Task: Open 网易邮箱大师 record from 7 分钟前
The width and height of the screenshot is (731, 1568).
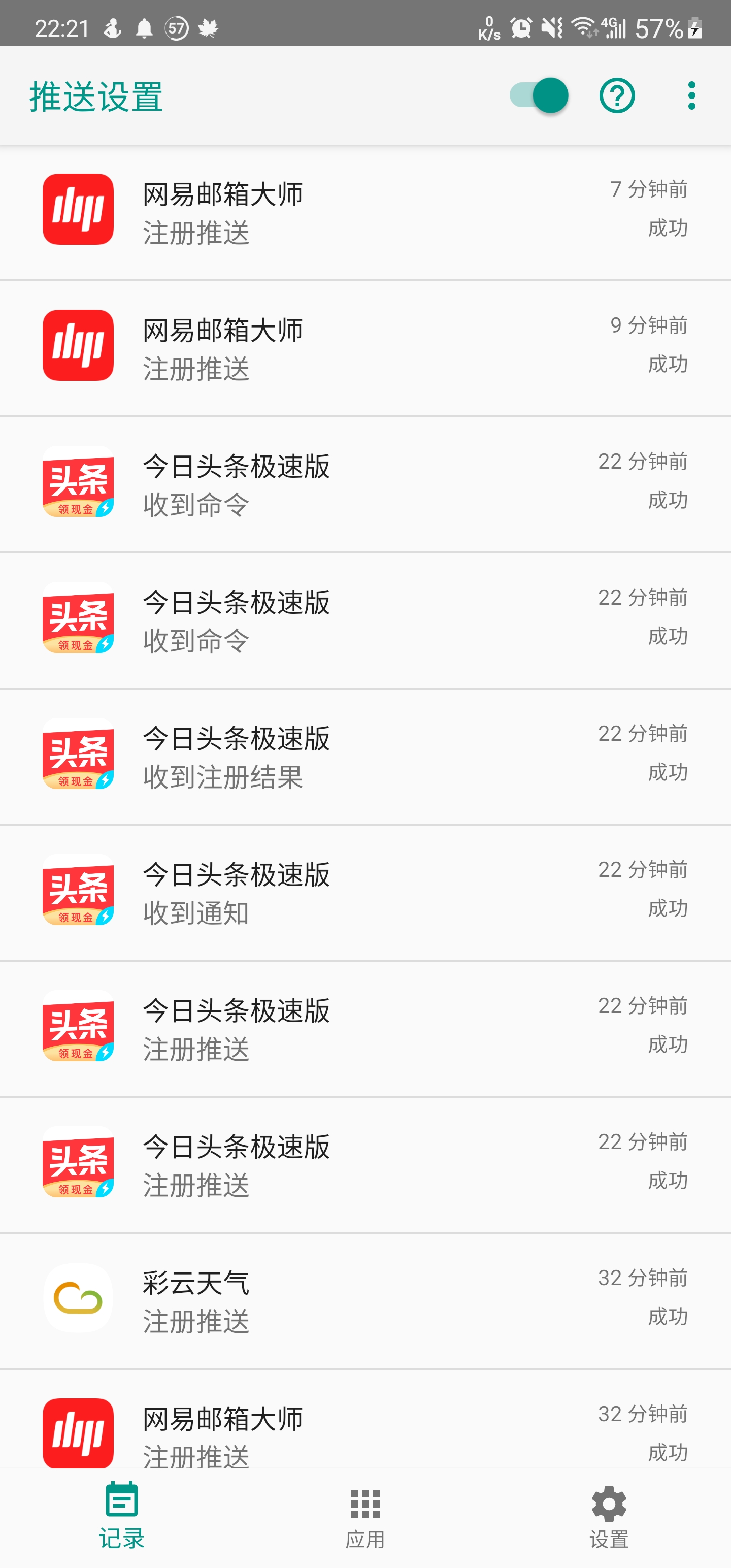Action: click(x=365, y=212)
